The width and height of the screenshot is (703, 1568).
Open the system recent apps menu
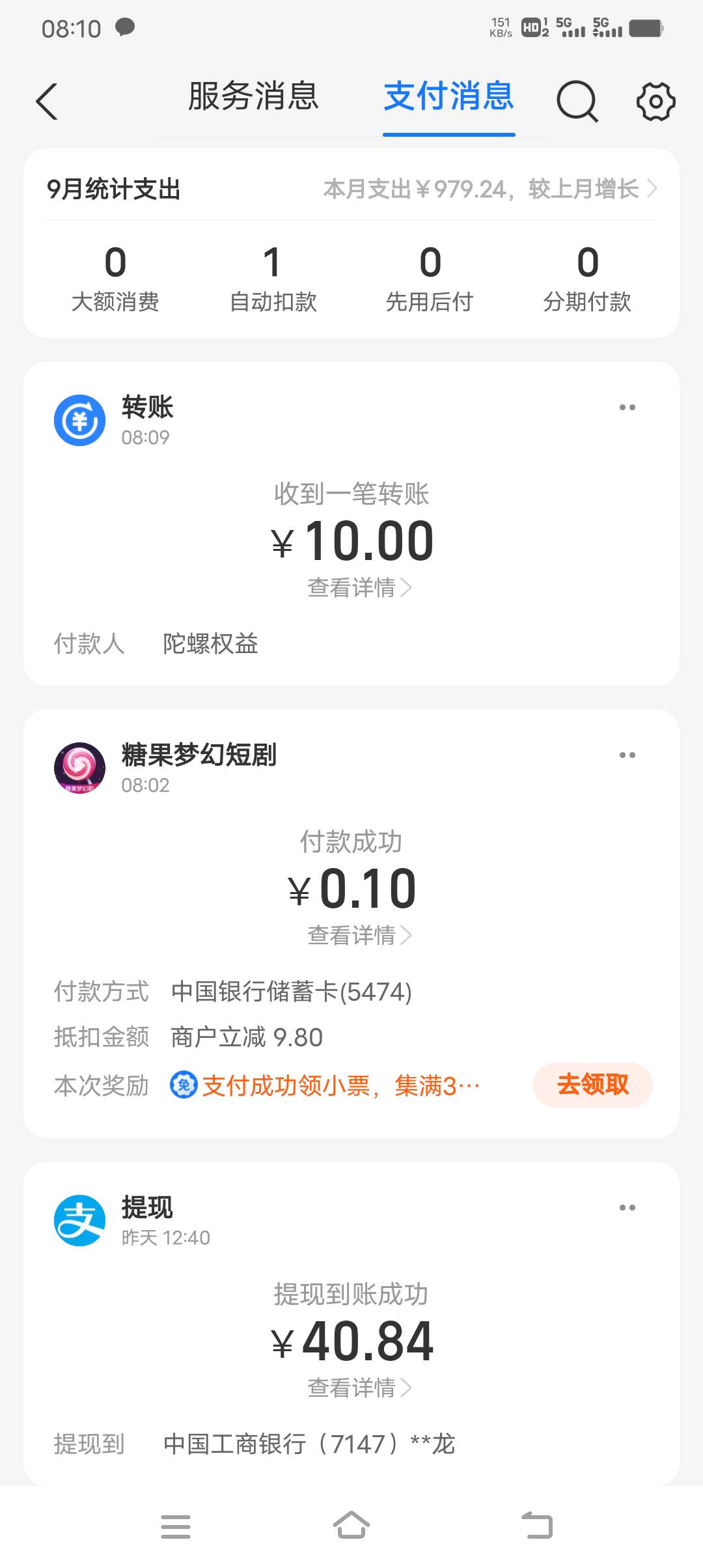(x=176, y=1526)
